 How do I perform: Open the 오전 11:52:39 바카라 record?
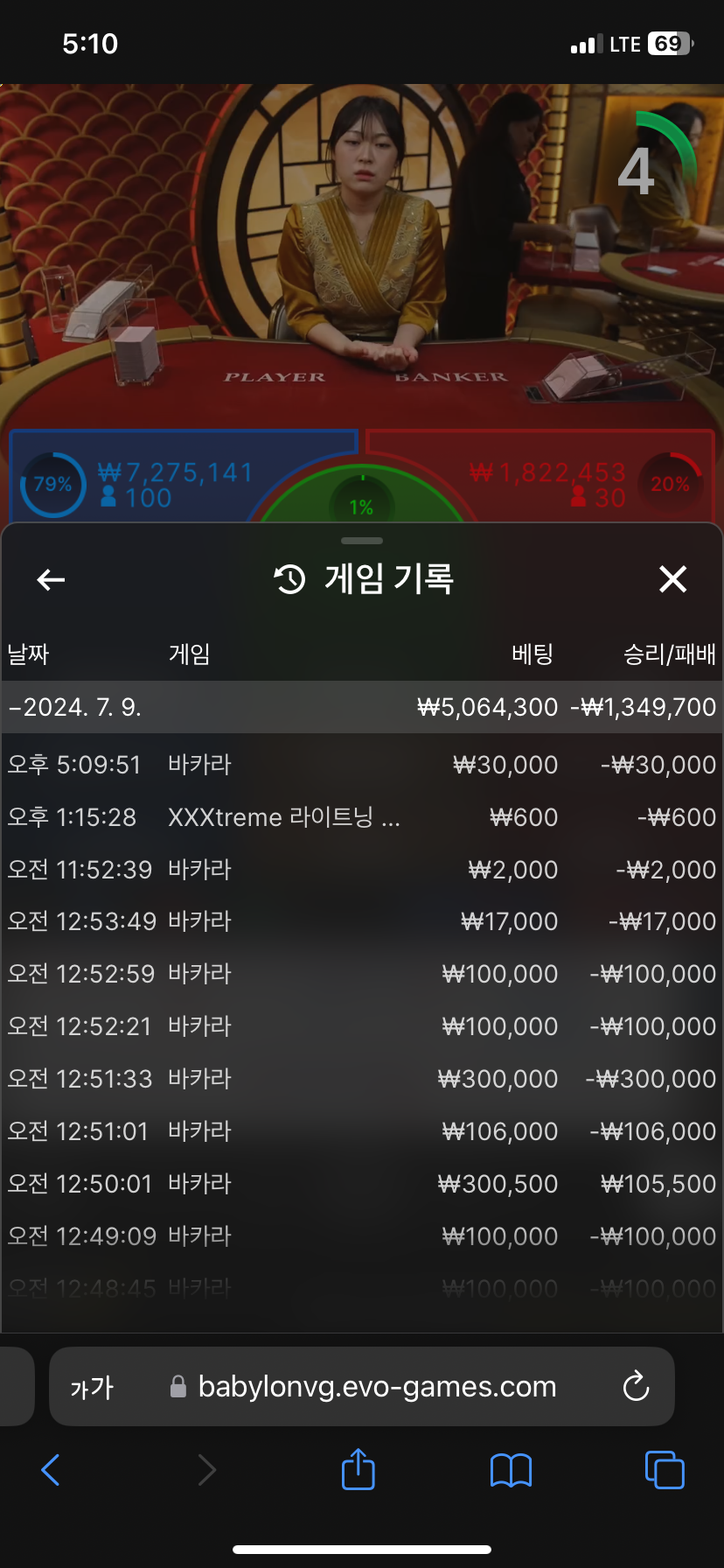(361, 870)
